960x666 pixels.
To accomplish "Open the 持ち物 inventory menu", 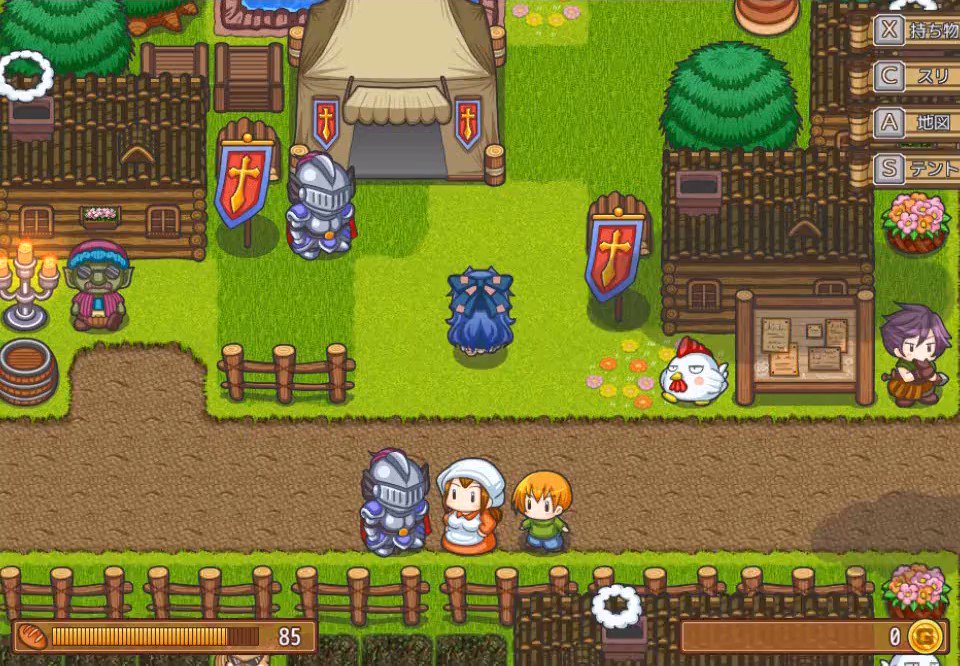I will coord(915,30).
